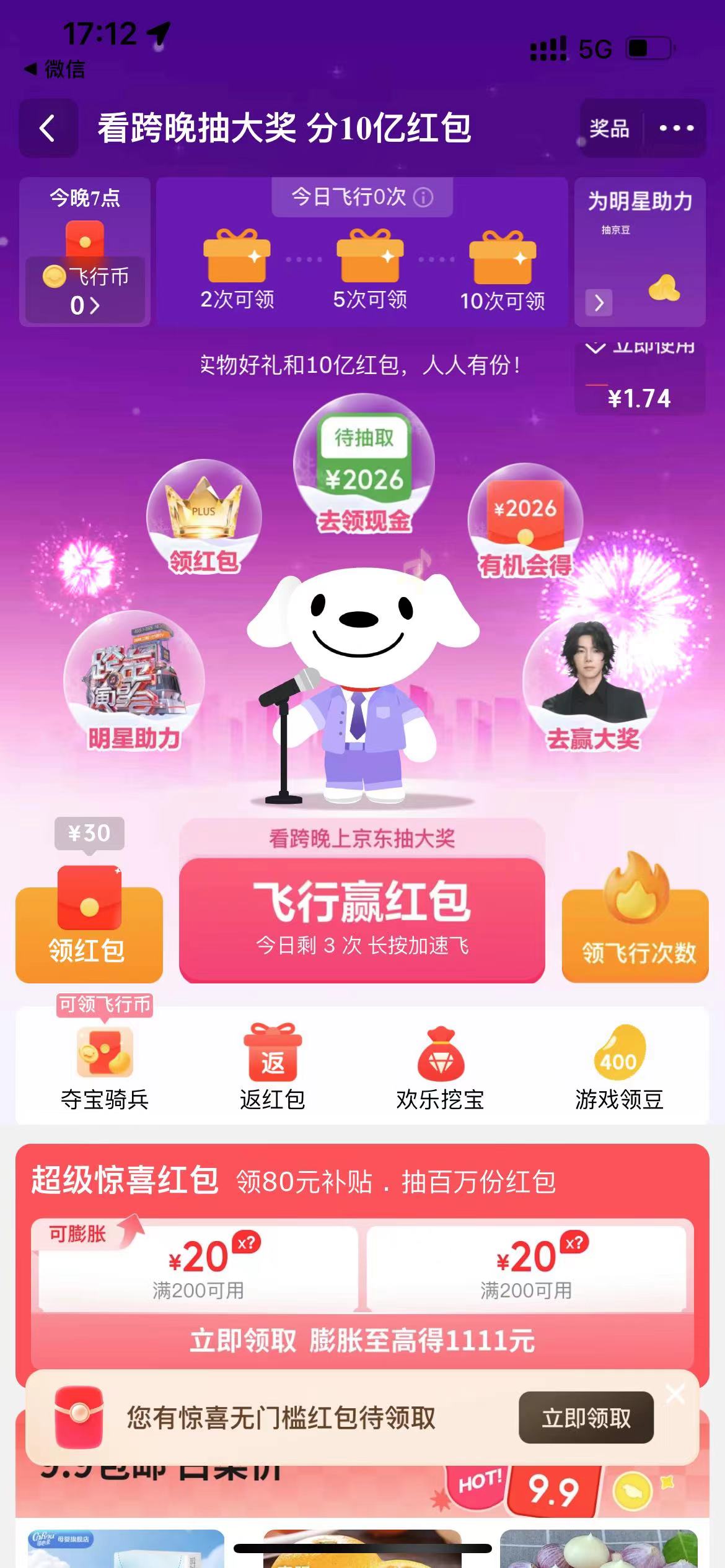The image size is (725, 1568).
Task: Show info for 今日飞行0次
Action: pyautogui.click(x=424, y=198)
